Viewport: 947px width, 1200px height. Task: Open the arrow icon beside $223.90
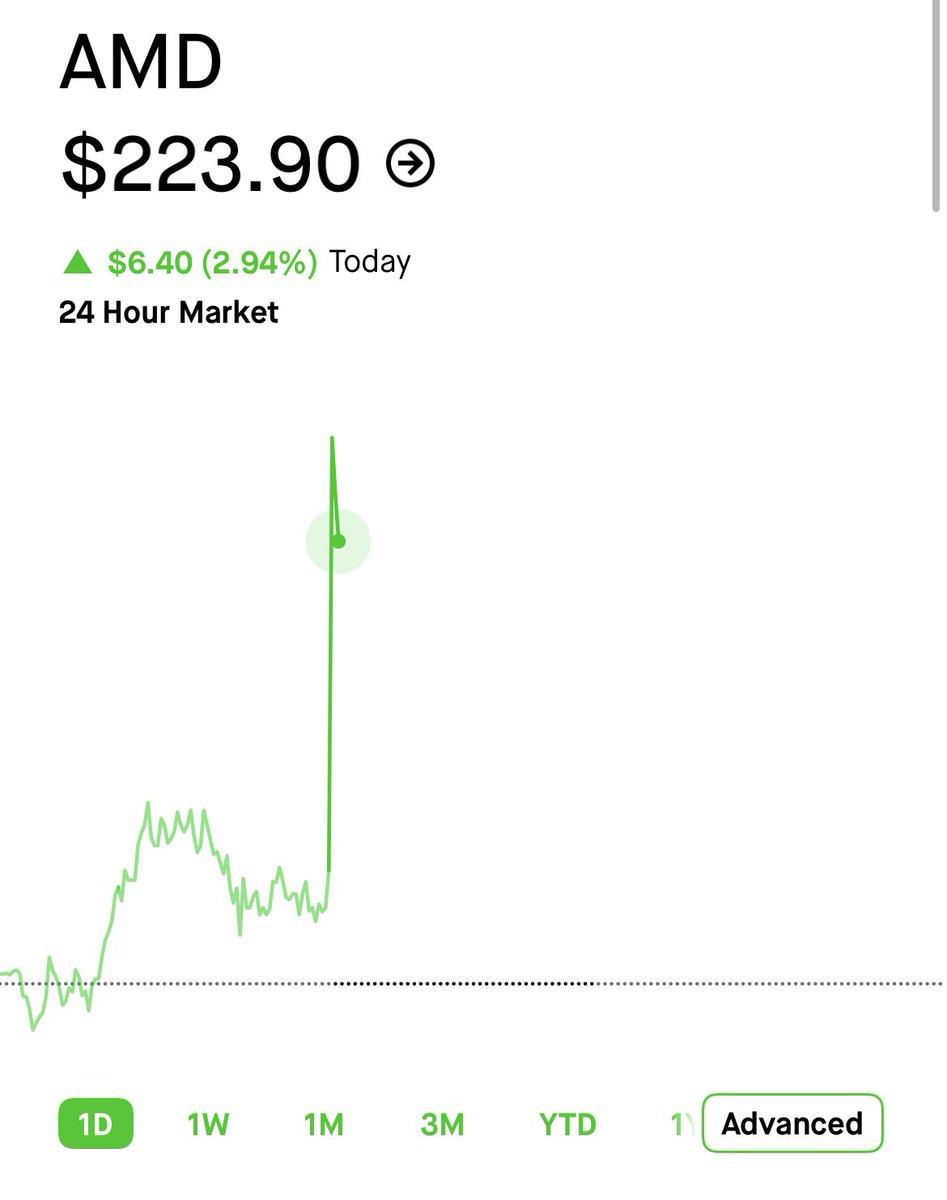pyautogui.click(x=411, y=164)
